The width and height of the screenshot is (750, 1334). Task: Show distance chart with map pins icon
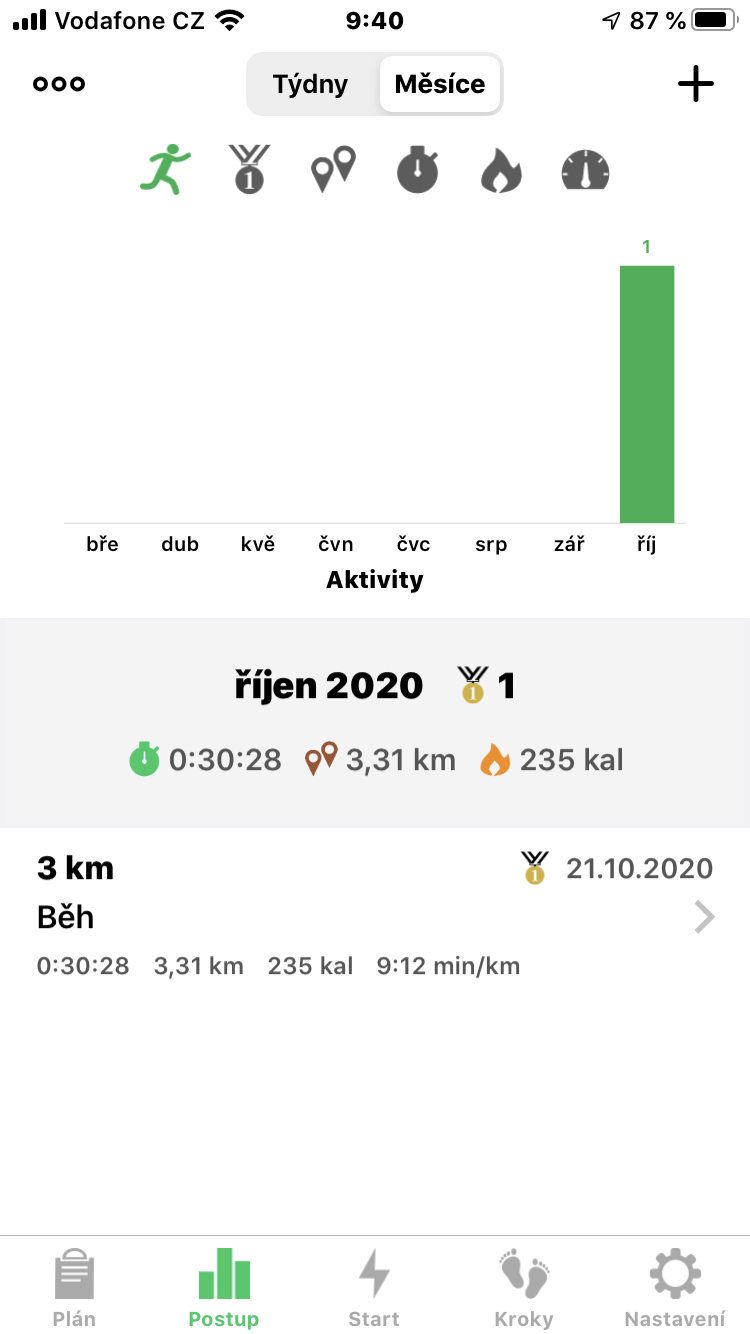[333, 170]
